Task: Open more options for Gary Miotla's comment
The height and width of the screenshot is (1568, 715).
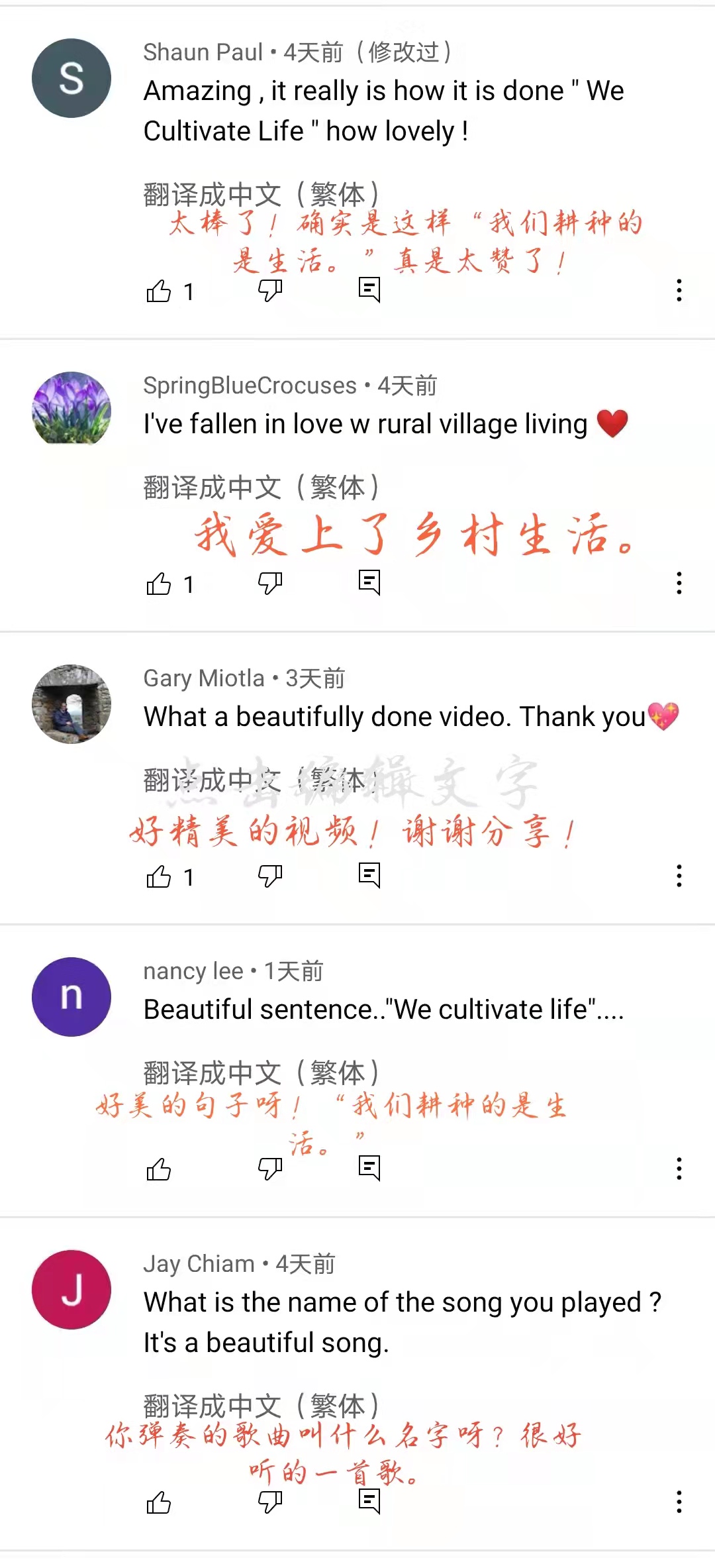Action: coord(679,876)
